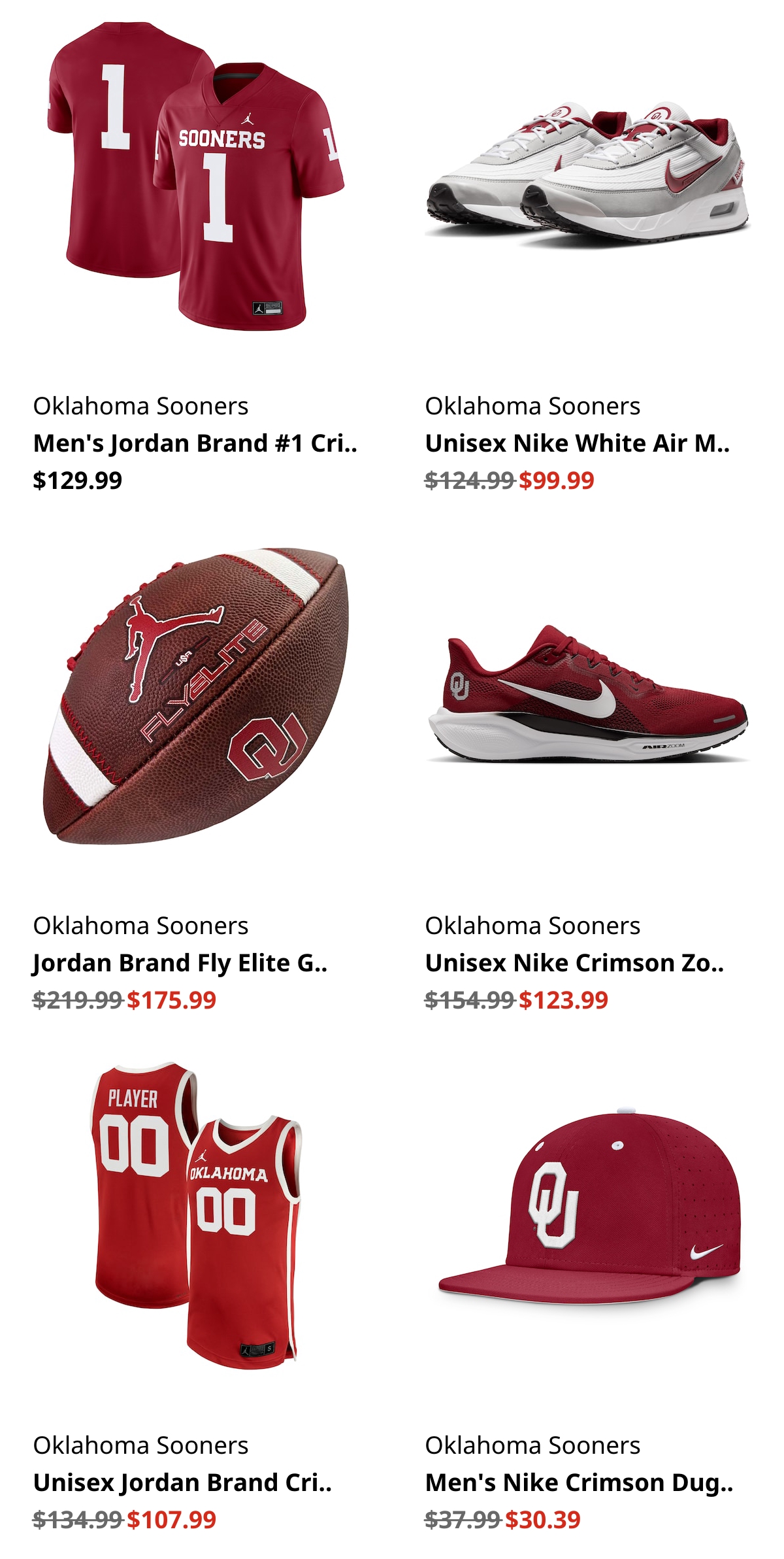The height and width of the screenshot is (1559, 784).
Task: View the Men's Nike Crimson Dugout hat
Action: (579, 1483)
